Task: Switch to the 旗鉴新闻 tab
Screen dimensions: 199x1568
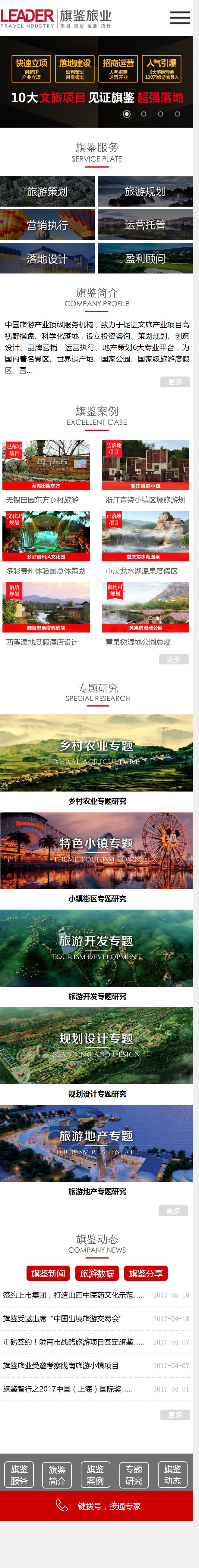Action: pyautogui.click(x=48, y=1273)
